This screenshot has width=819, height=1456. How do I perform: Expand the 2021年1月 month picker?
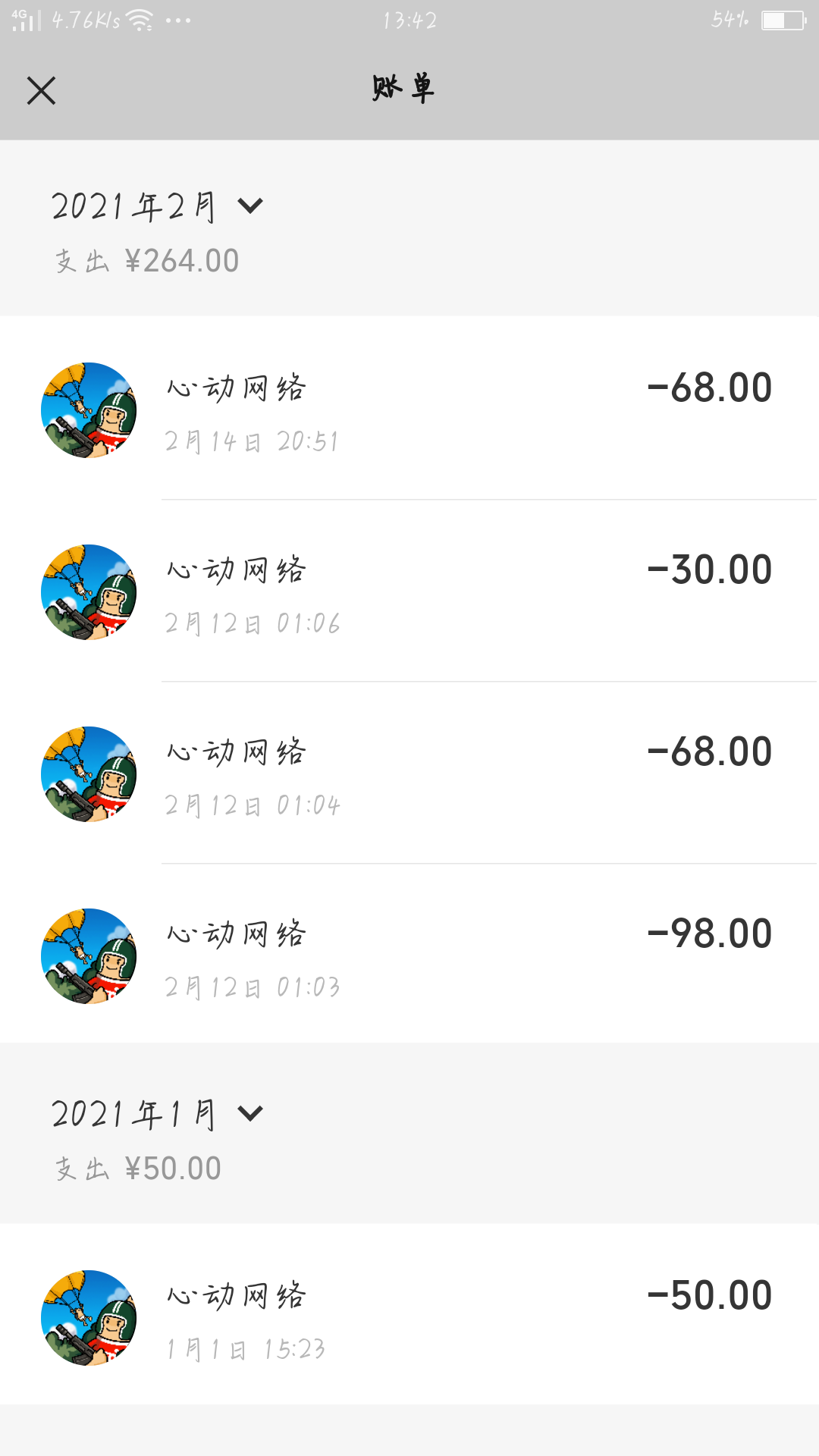point(157,1114)
